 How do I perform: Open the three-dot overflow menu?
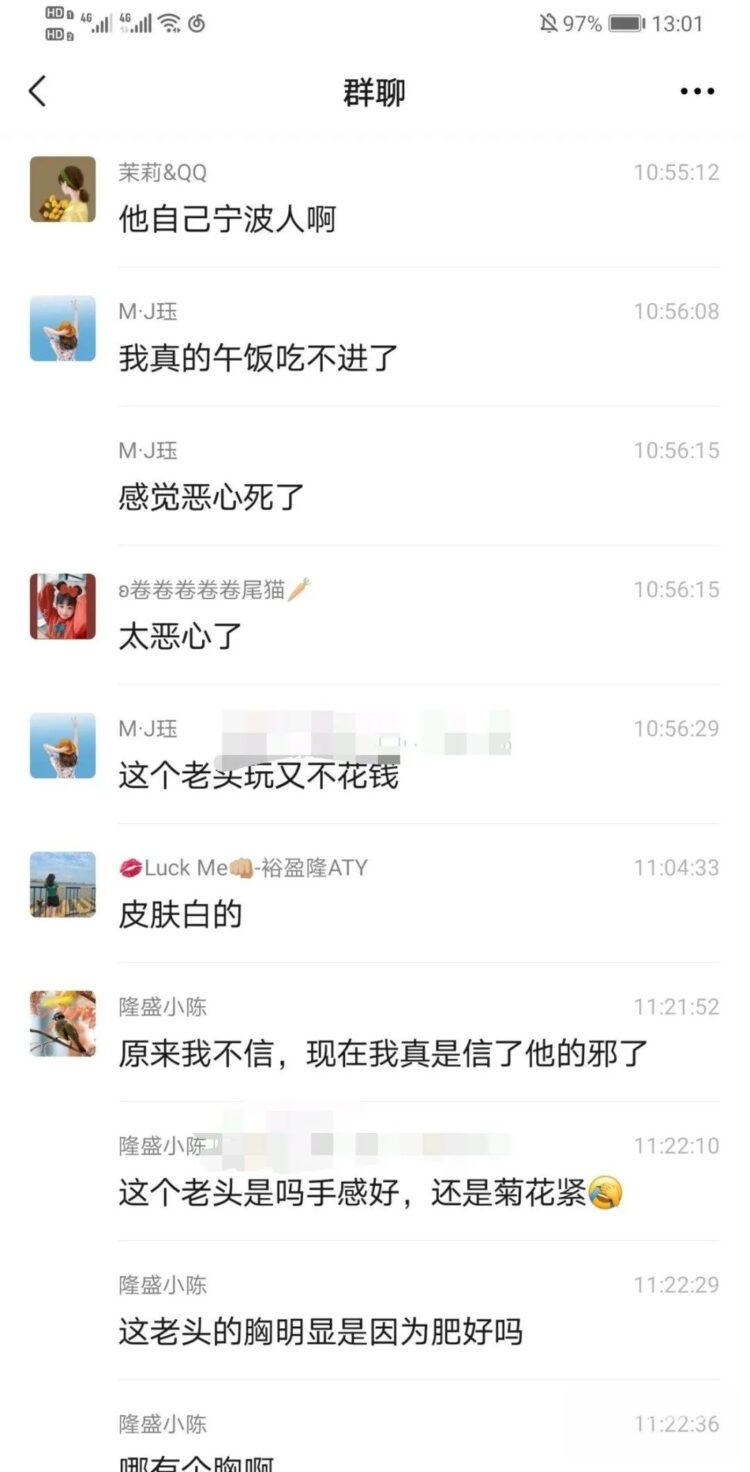pyautogui.click(x=697, y=92)
